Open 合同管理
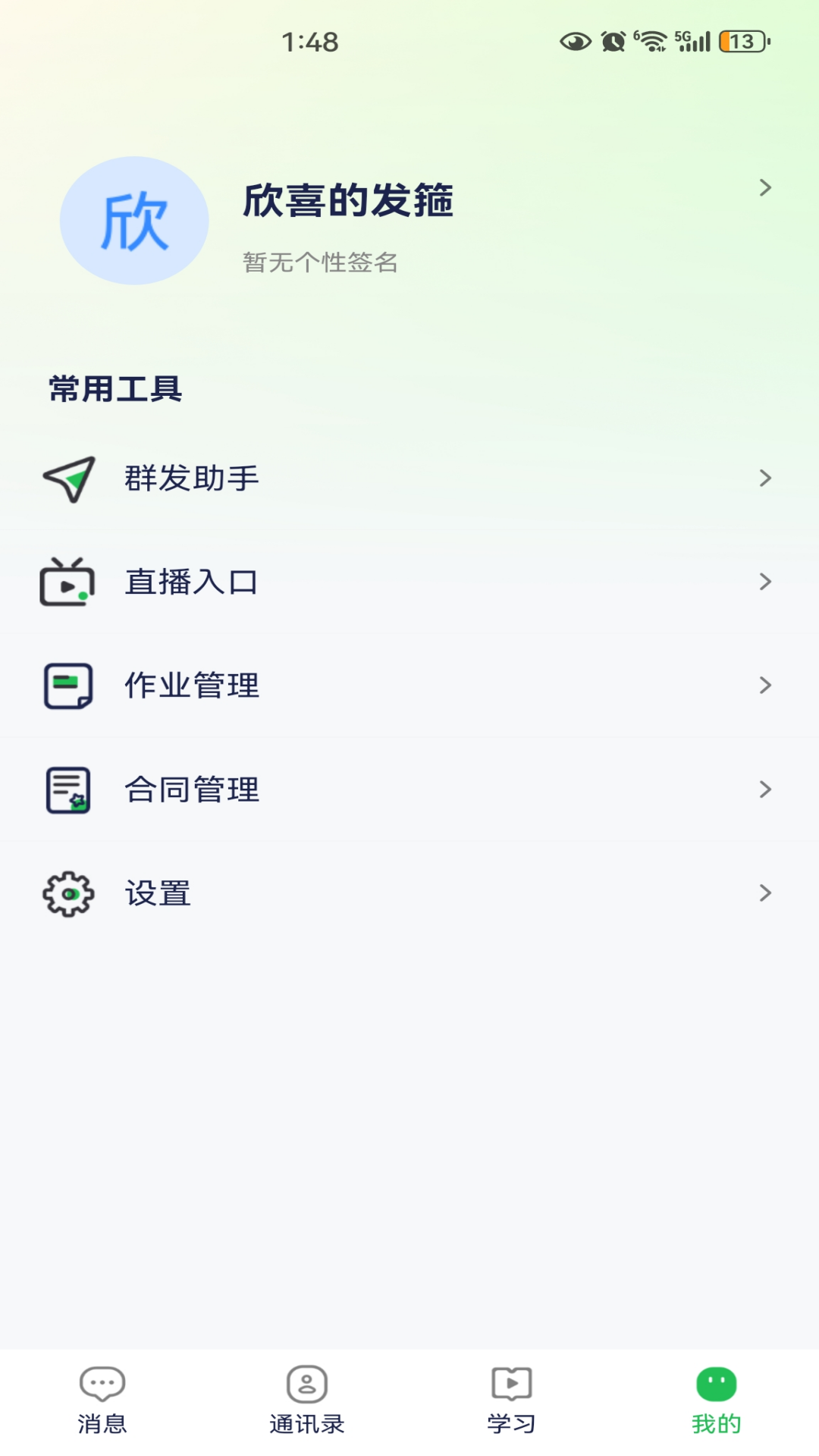Screen dimensions: 819x1456 pyautogui.click(x=193, y=789)
